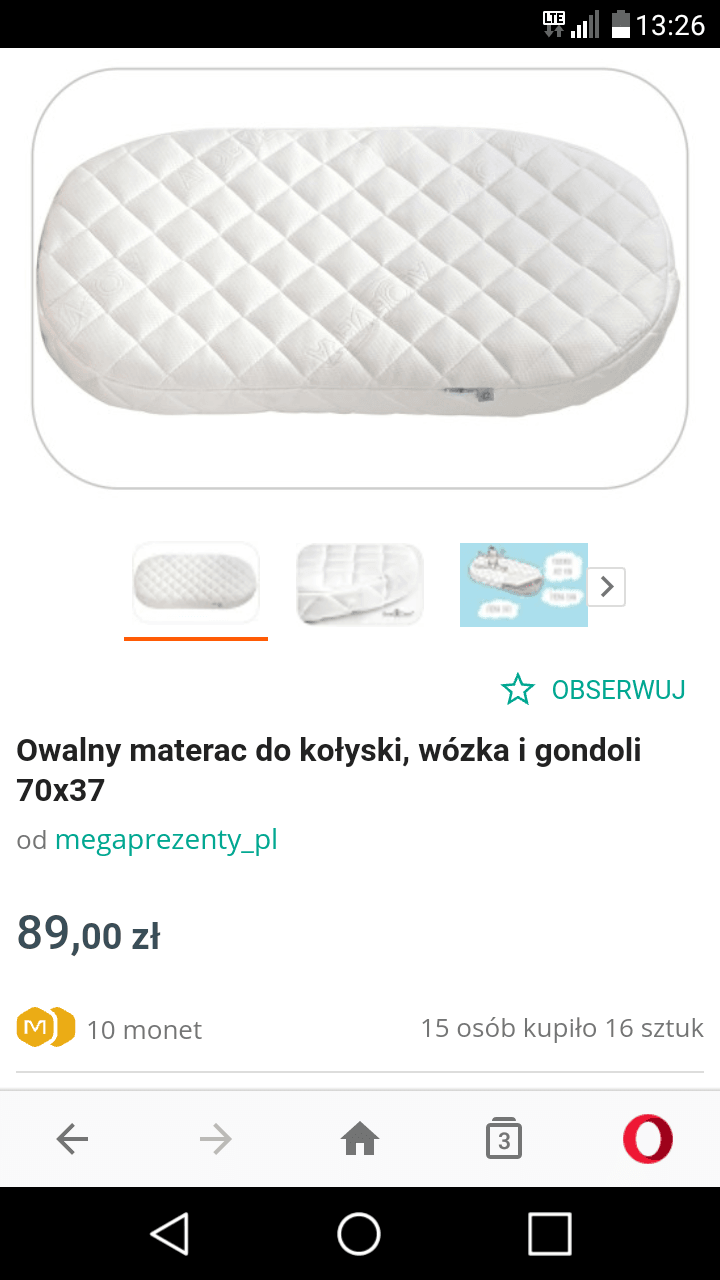Go forward in Opera browser
The image size is (720, 1280).
216,1138
